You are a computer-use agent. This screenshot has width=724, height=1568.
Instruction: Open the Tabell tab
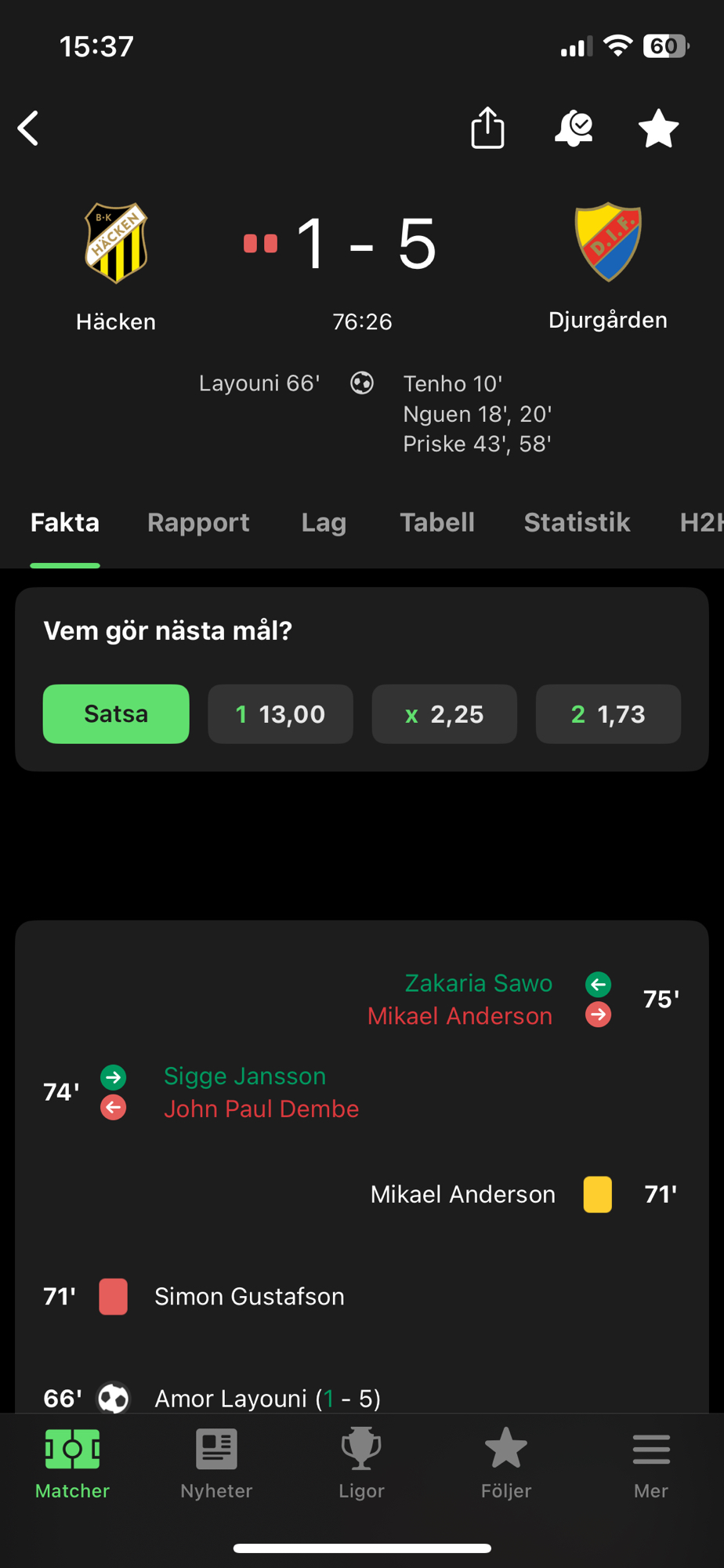(x=437, y=523)
